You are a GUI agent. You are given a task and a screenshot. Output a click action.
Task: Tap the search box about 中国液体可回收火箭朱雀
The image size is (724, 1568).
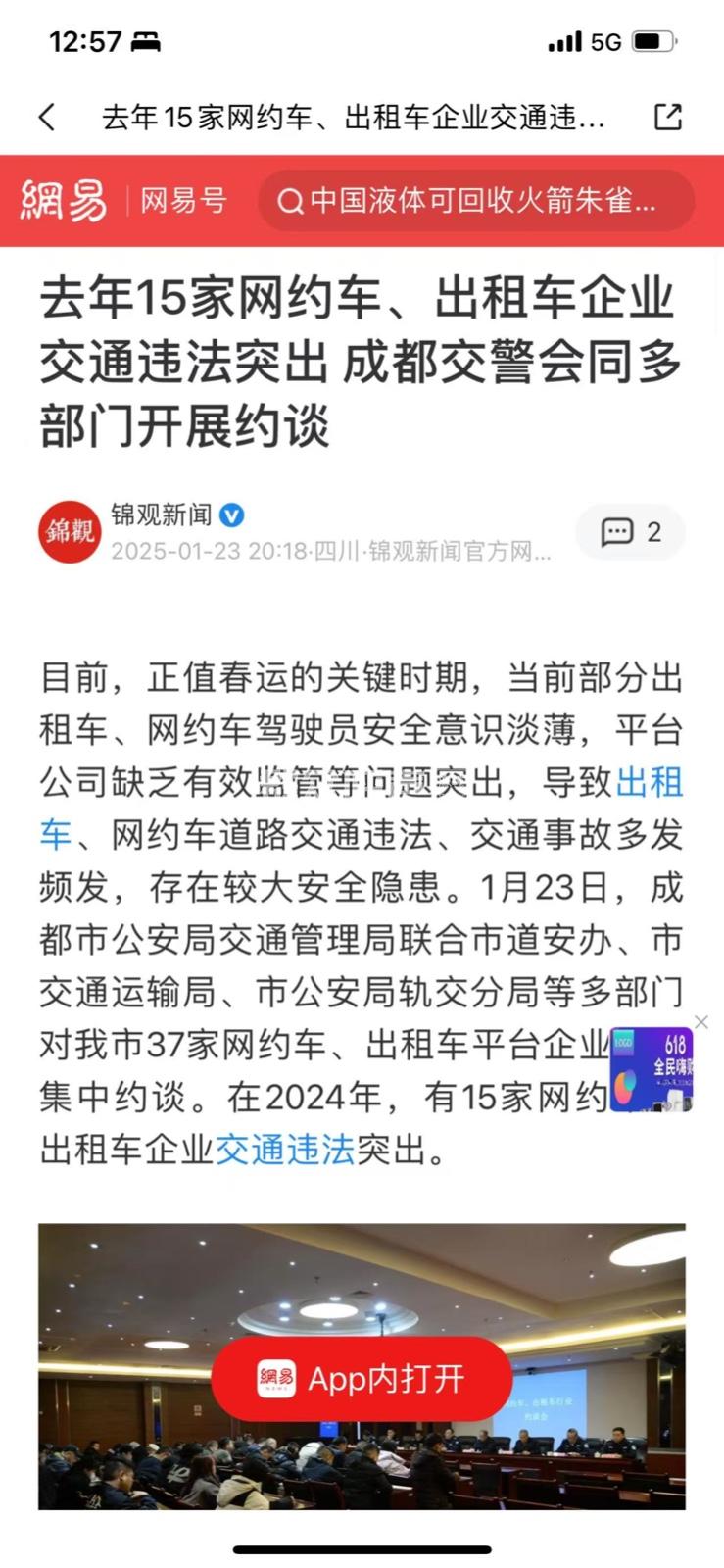pyautogui.click(x=476, y=201)
